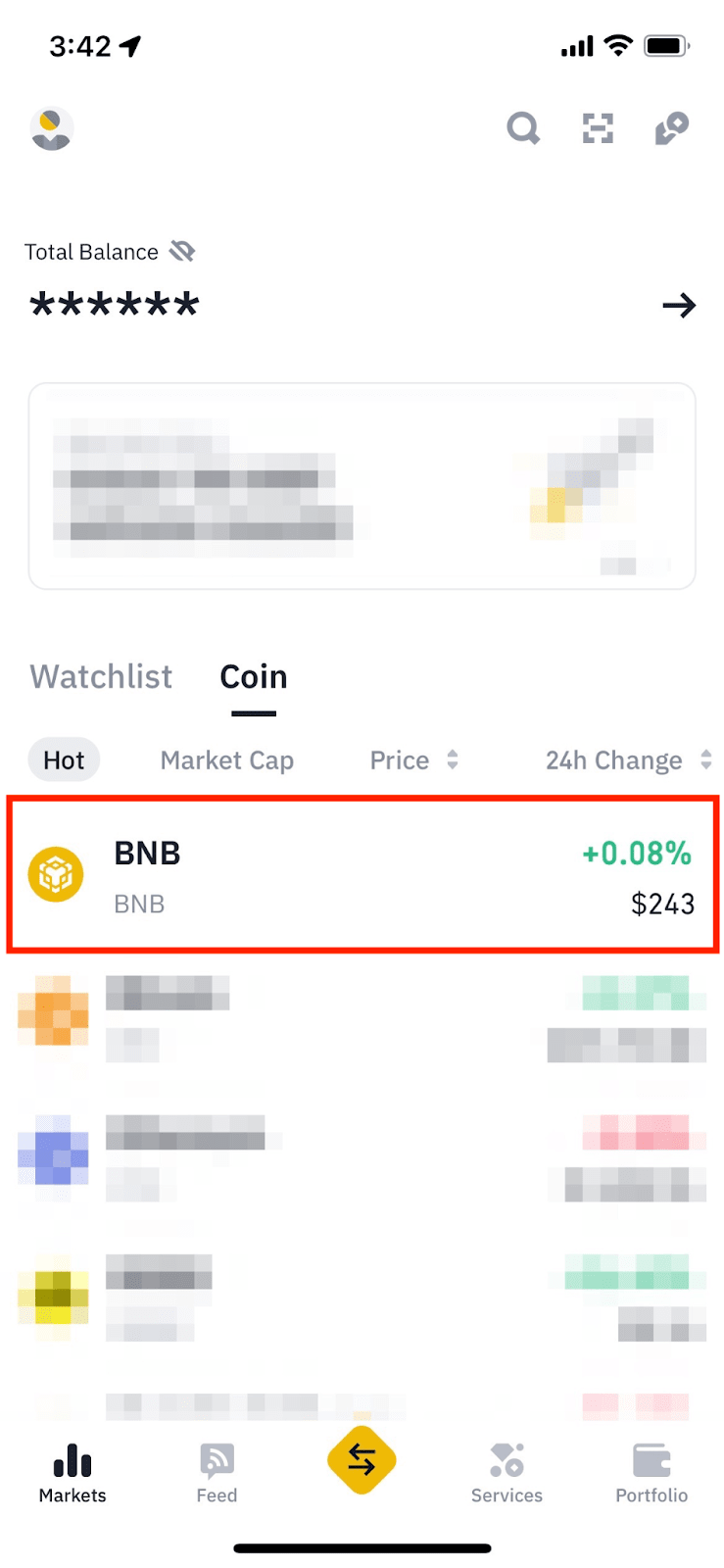This screenshot has height=1568, width=724.
Task: Sort coins by Market Cap
Action: pos(227,760)
